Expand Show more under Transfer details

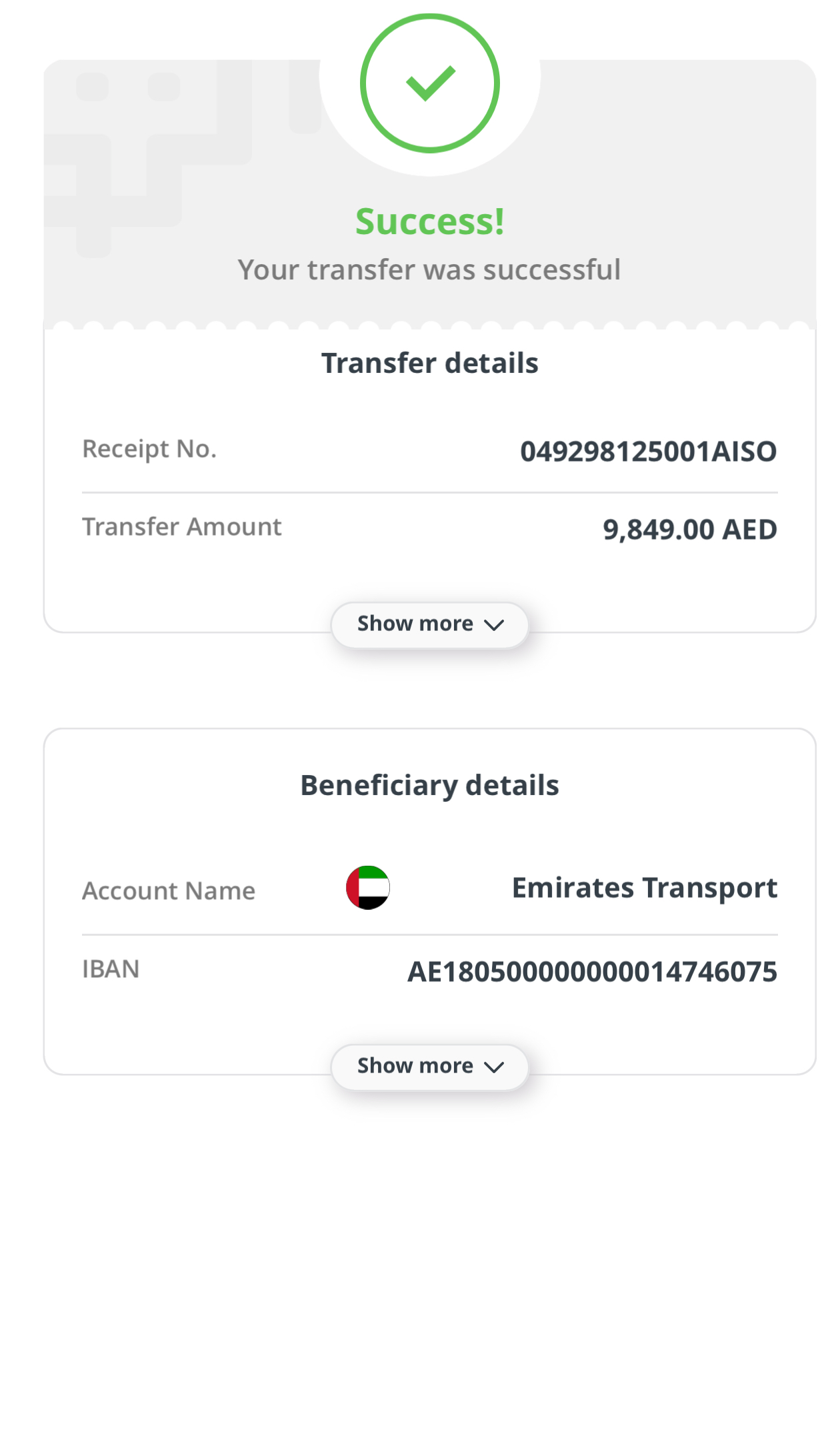pos(429,624)
